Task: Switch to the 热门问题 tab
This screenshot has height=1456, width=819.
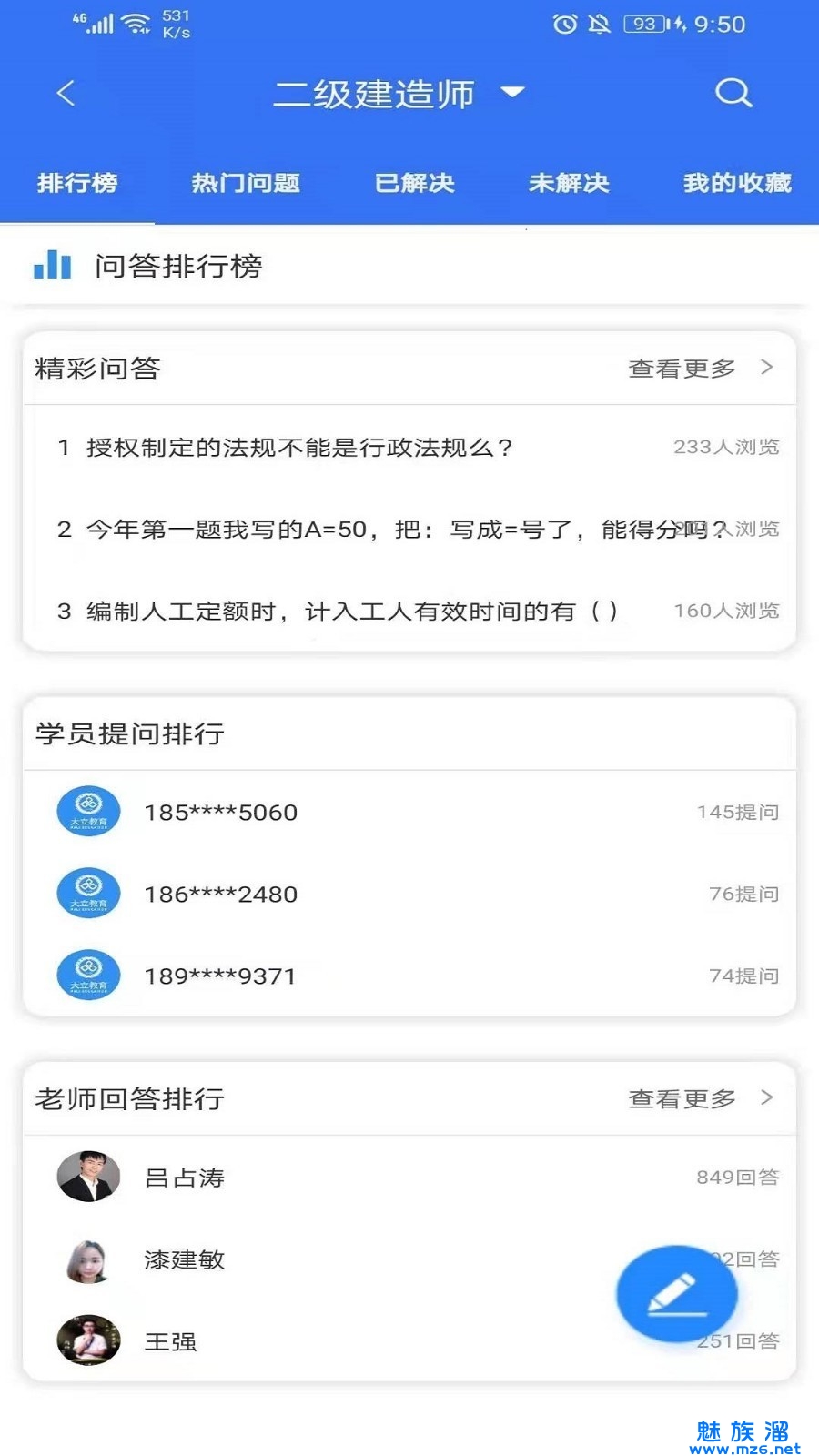Action: pyautogui.click(x=246, y=183)
